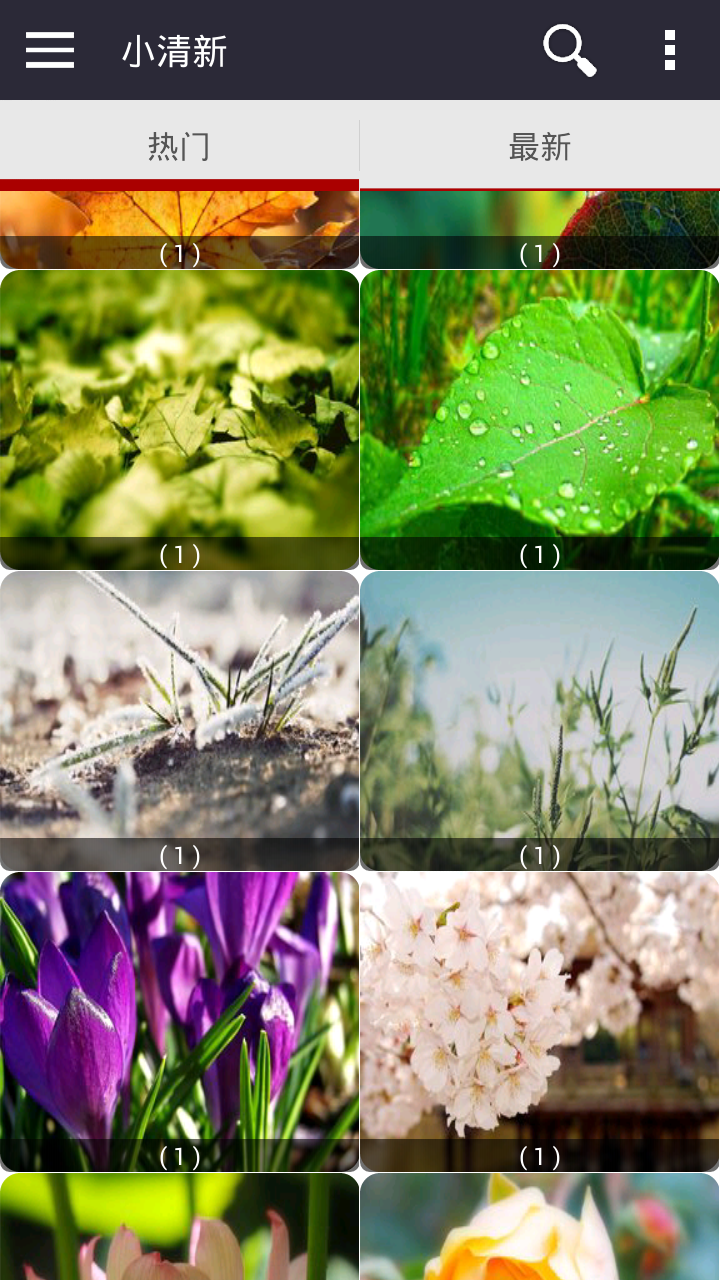The height and width of the screenshot is (1280, 720).
Task: Open the pink lotus bud picture
Action: [179, 1228]
